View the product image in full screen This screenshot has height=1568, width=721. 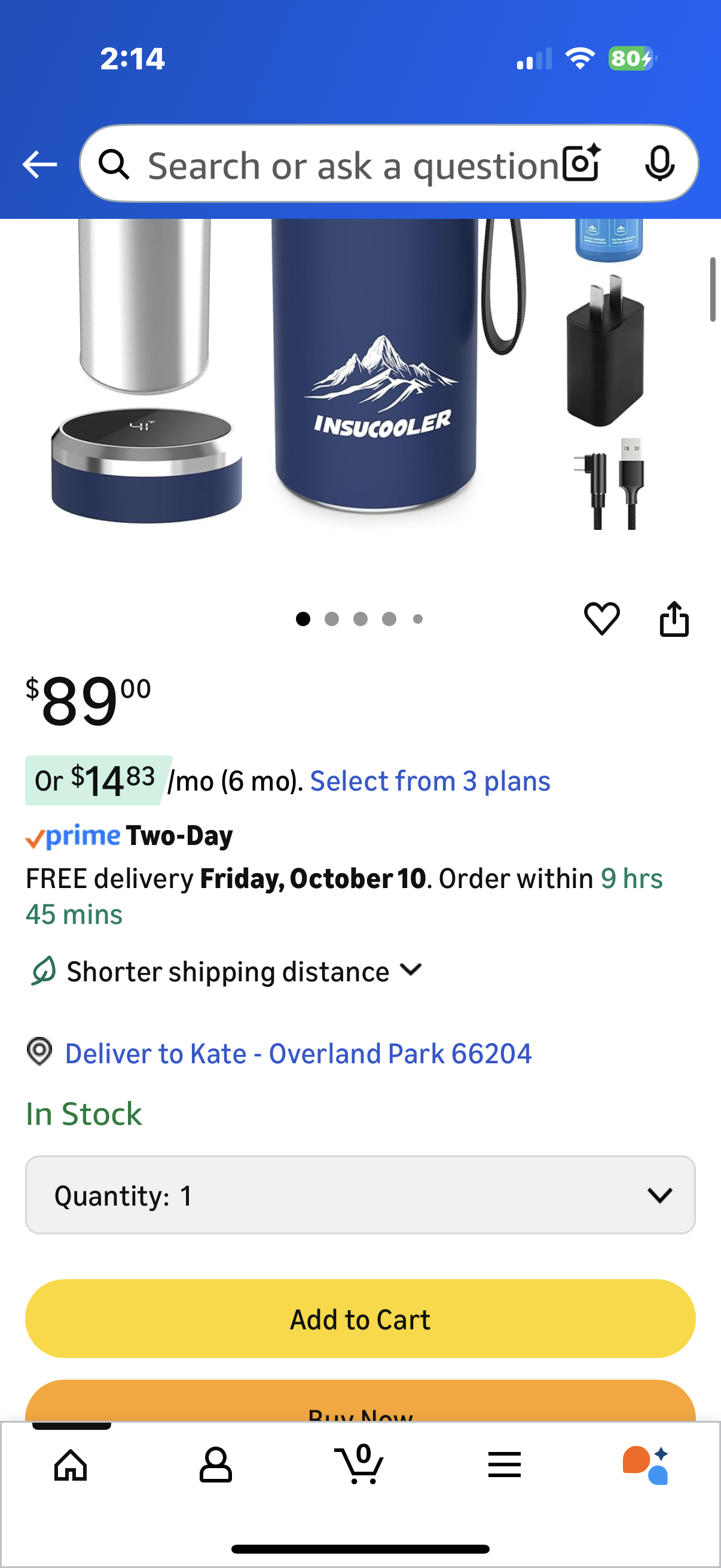click(360, 377)
